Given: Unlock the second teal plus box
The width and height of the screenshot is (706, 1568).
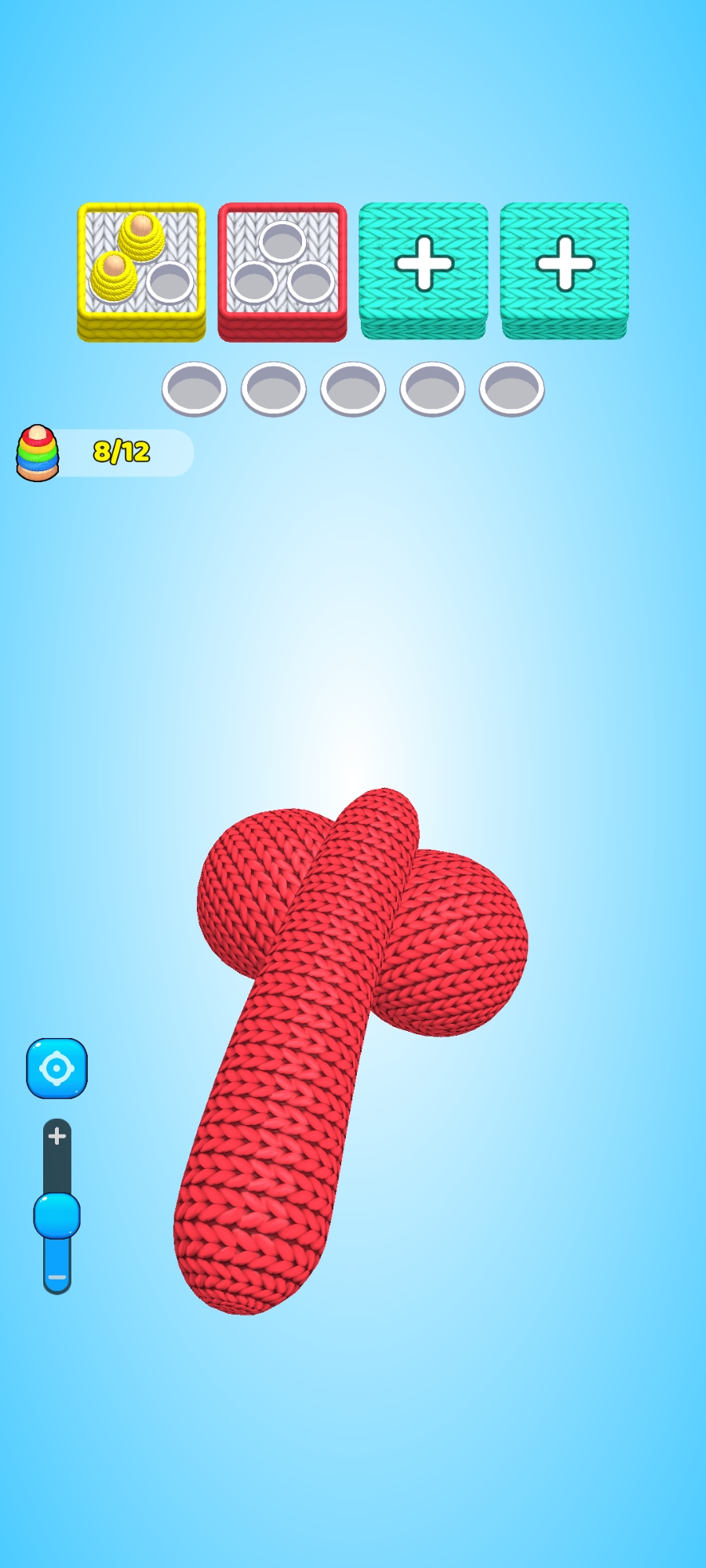Looking at the screenshot, I should [565, 267].
